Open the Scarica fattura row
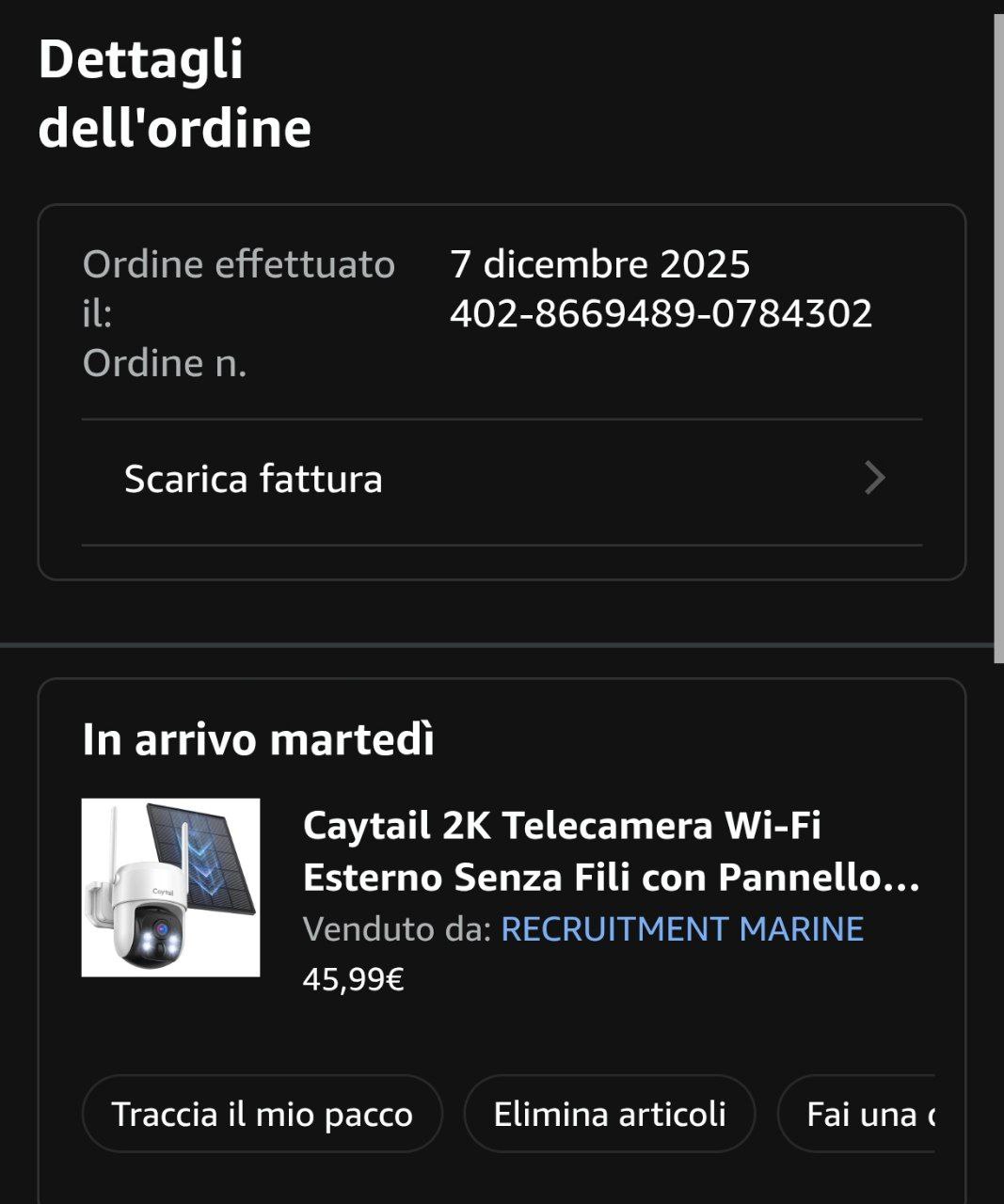 click(x=502, y=480)
